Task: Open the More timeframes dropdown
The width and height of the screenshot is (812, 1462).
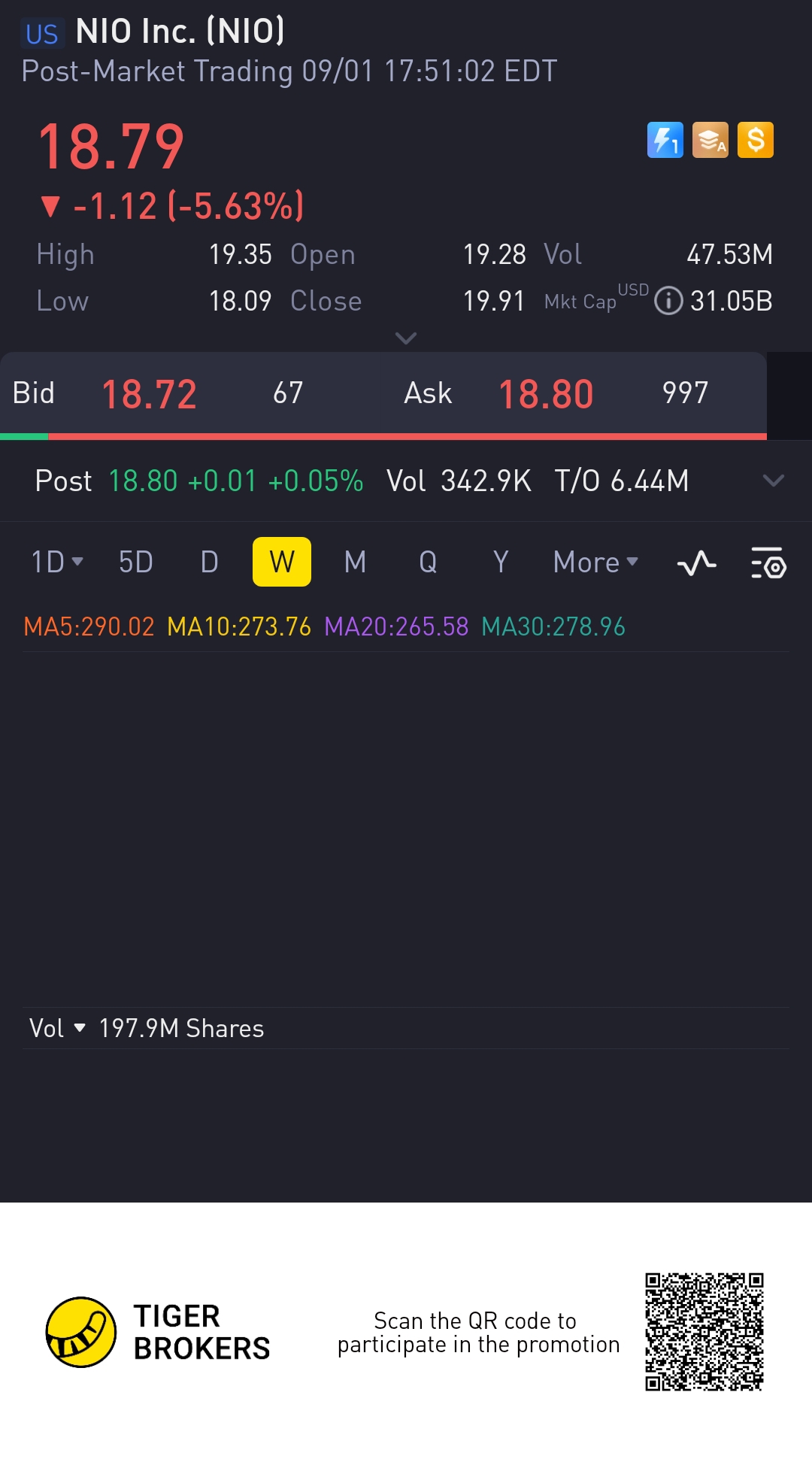Action: click(x=595, y=562)
